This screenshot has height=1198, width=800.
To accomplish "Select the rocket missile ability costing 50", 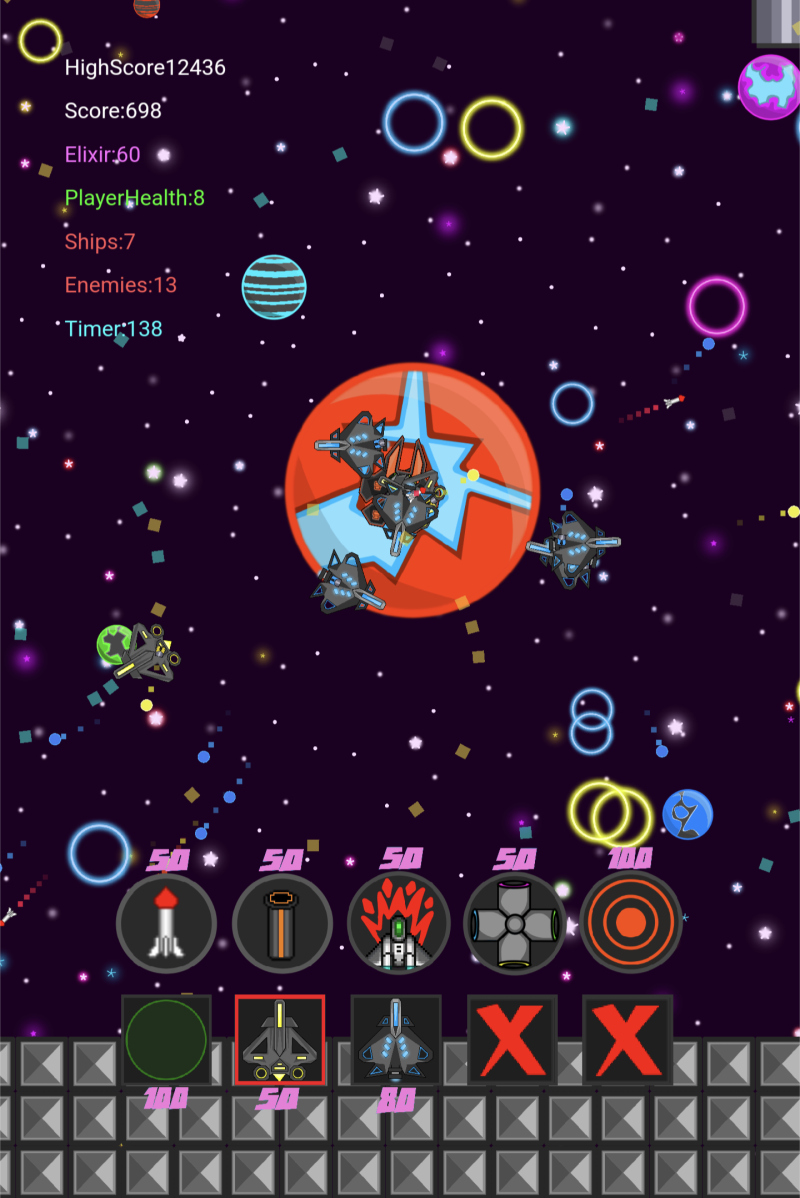I will pos(166,923).
